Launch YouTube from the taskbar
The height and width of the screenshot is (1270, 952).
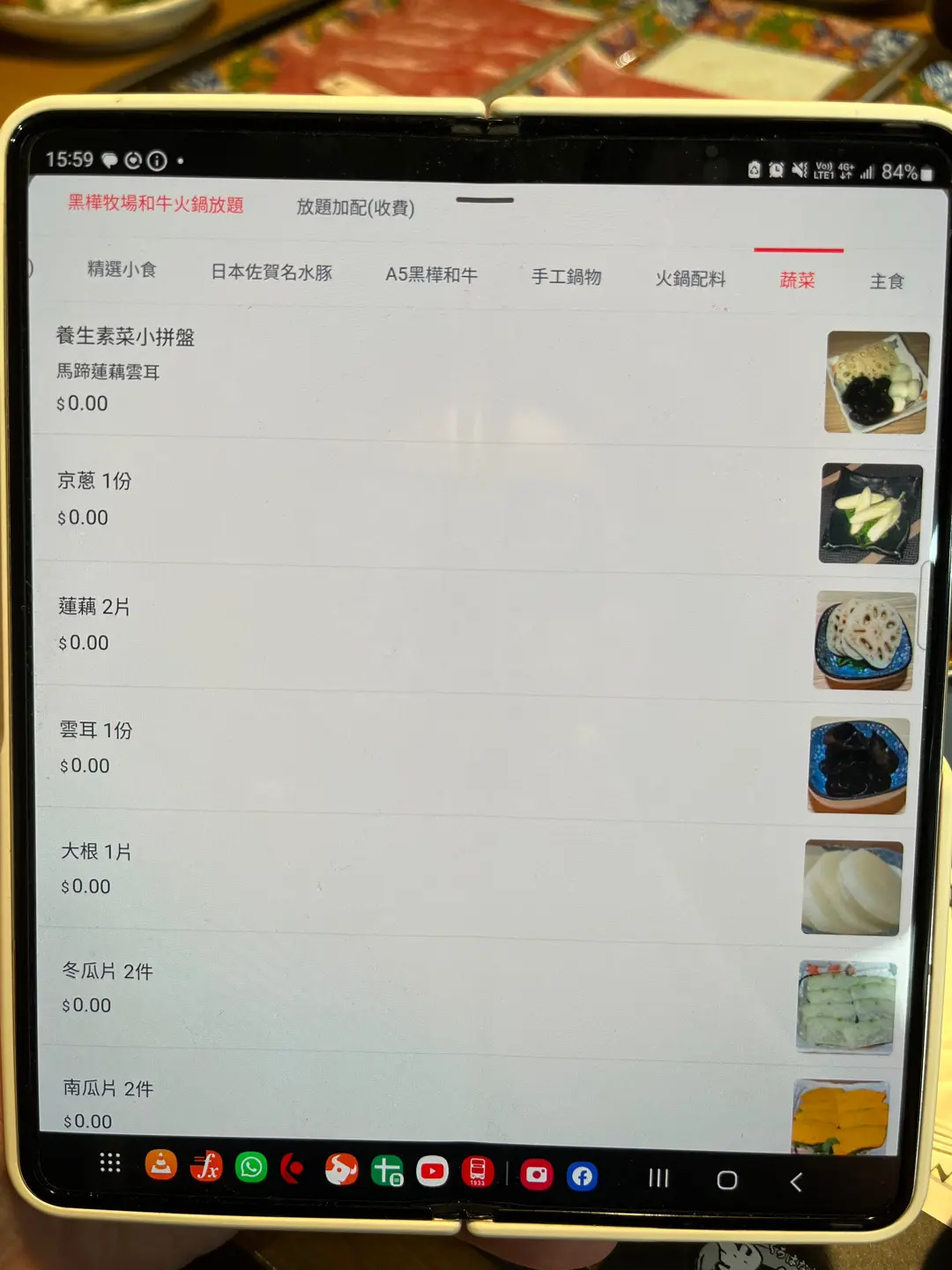(432, 1171)
